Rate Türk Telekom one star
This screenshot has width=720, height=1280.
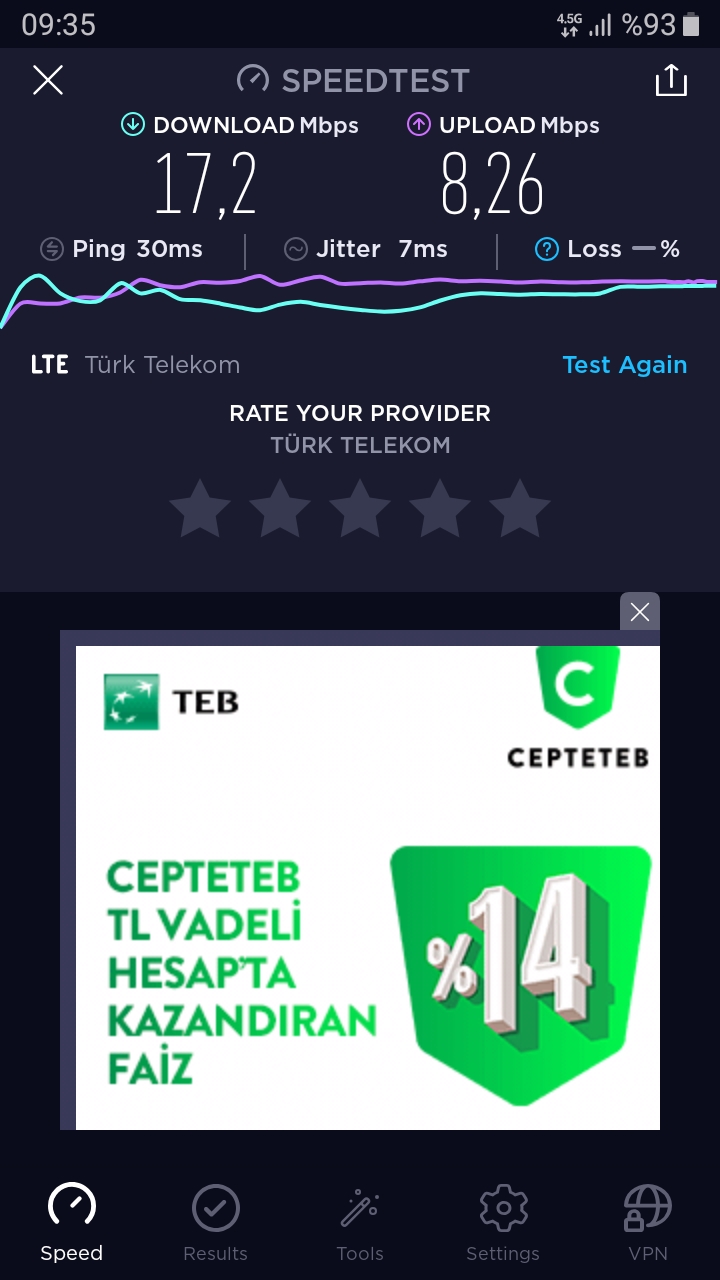coord(200,508)
